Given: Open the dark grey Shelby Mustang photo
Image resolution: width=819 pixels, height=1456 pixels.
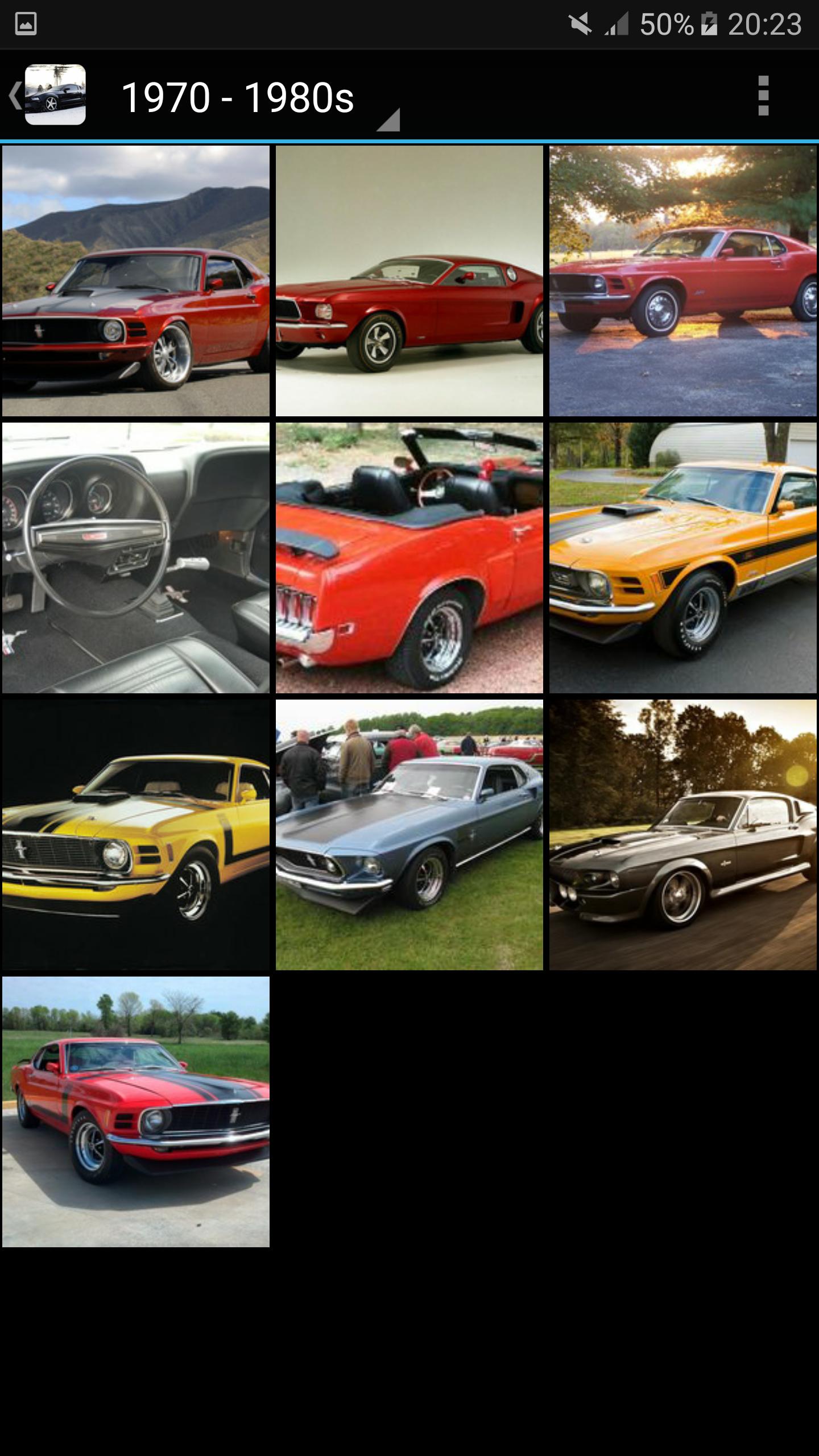Looking at the screenshot, I should click(x=682, y=834).
